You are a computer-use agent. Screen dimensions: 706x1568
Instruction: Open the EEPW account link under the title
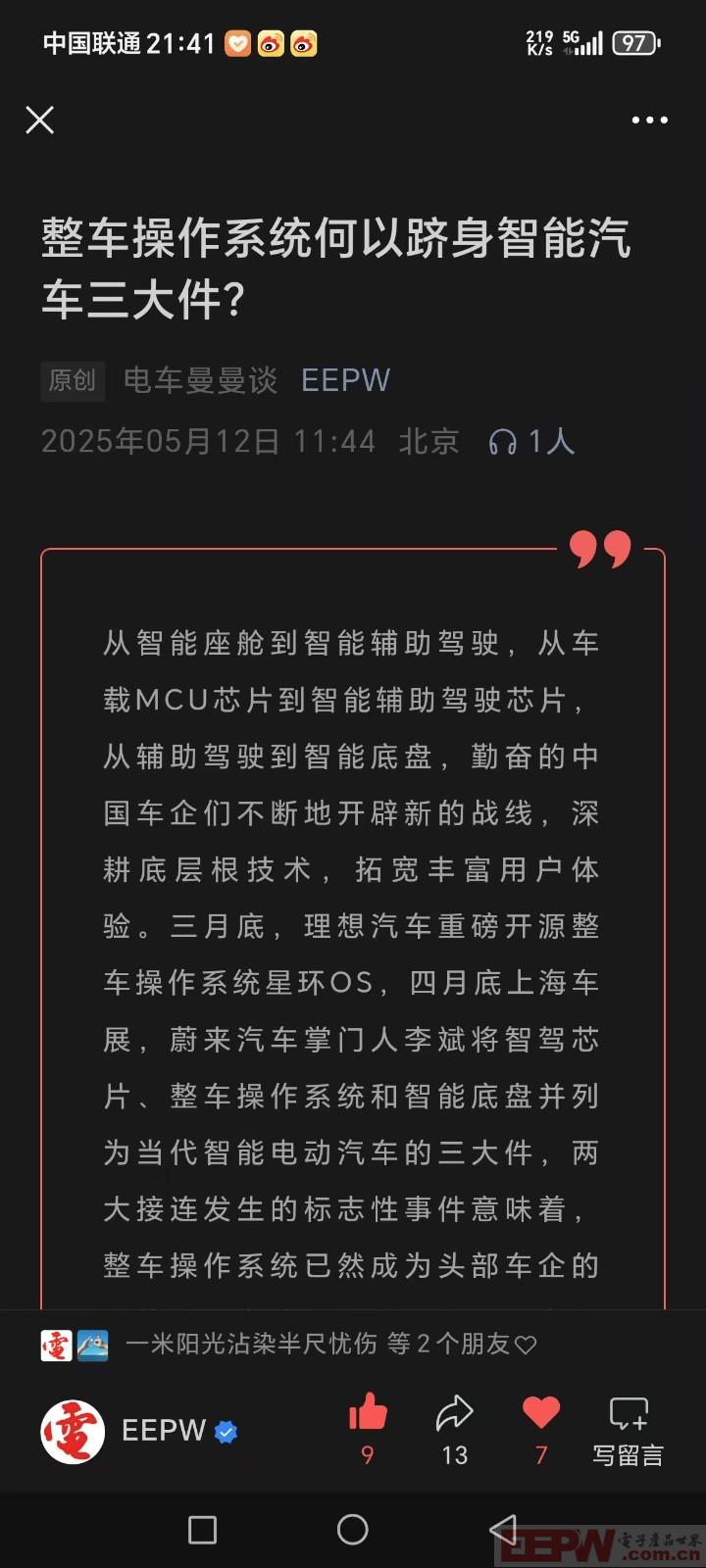[345, 380]
